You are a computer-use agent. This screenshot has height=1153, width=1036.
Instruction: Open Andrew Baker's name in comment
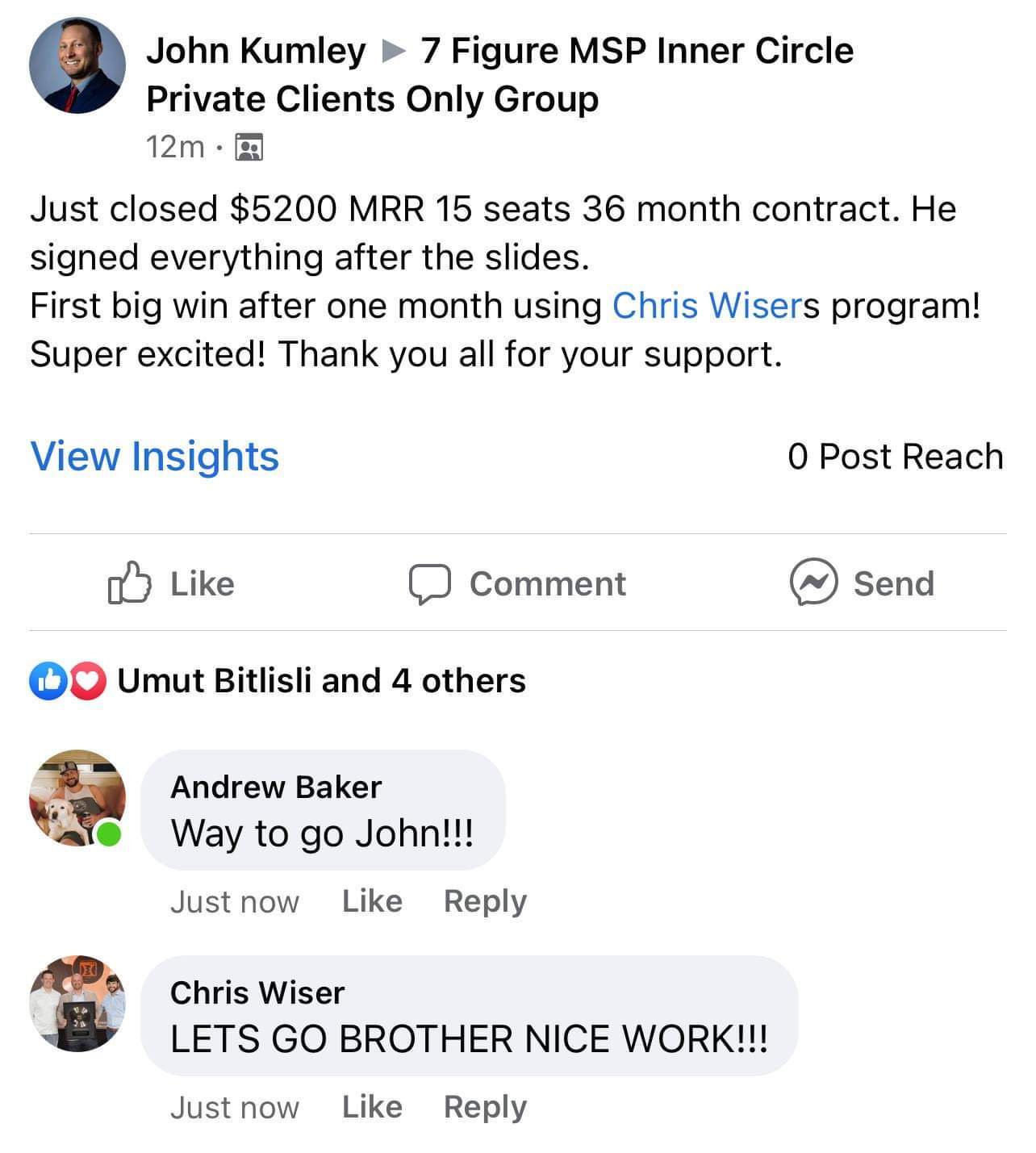276,787
